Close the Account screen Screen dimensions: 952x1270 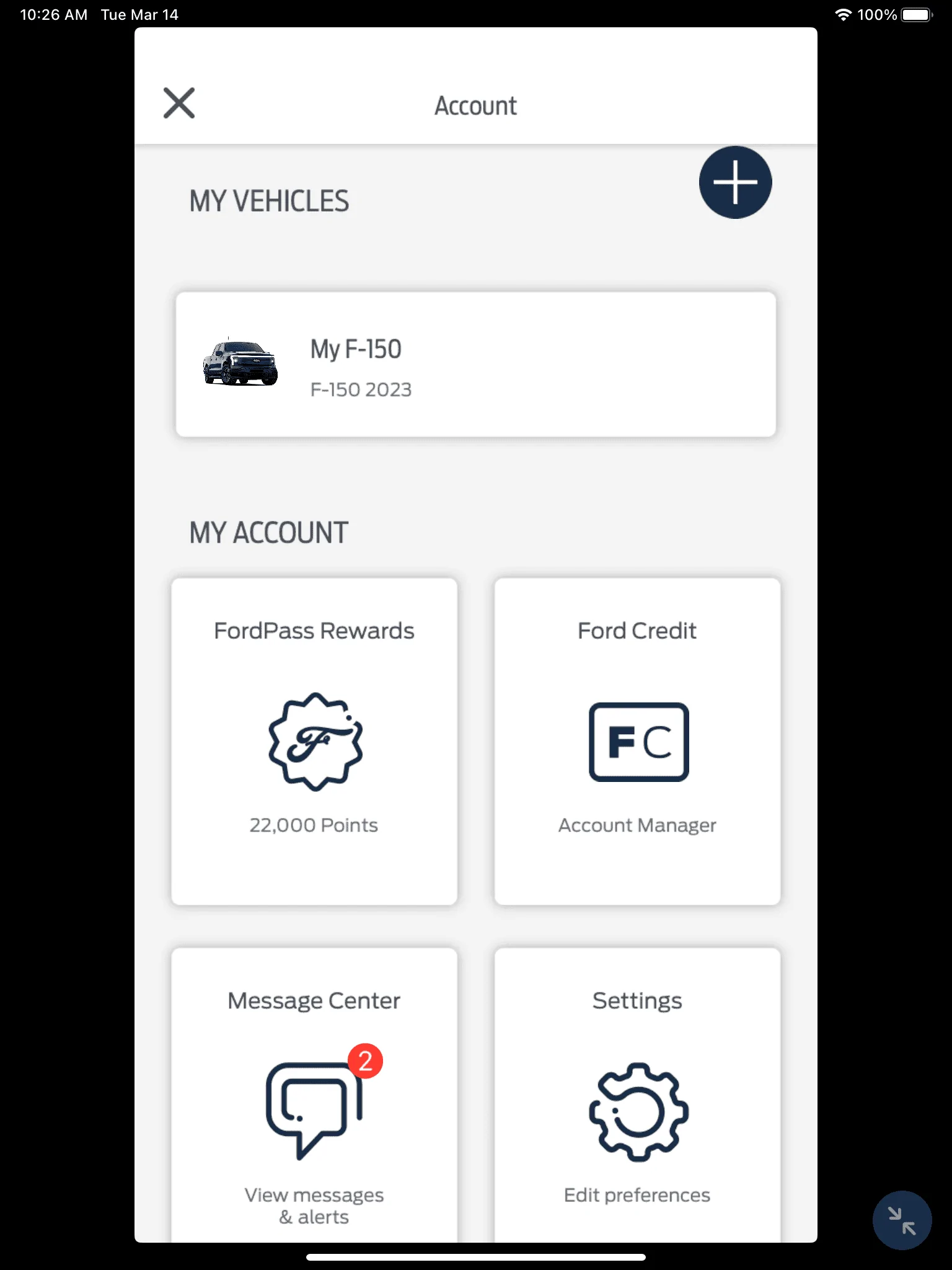point(179,103)
